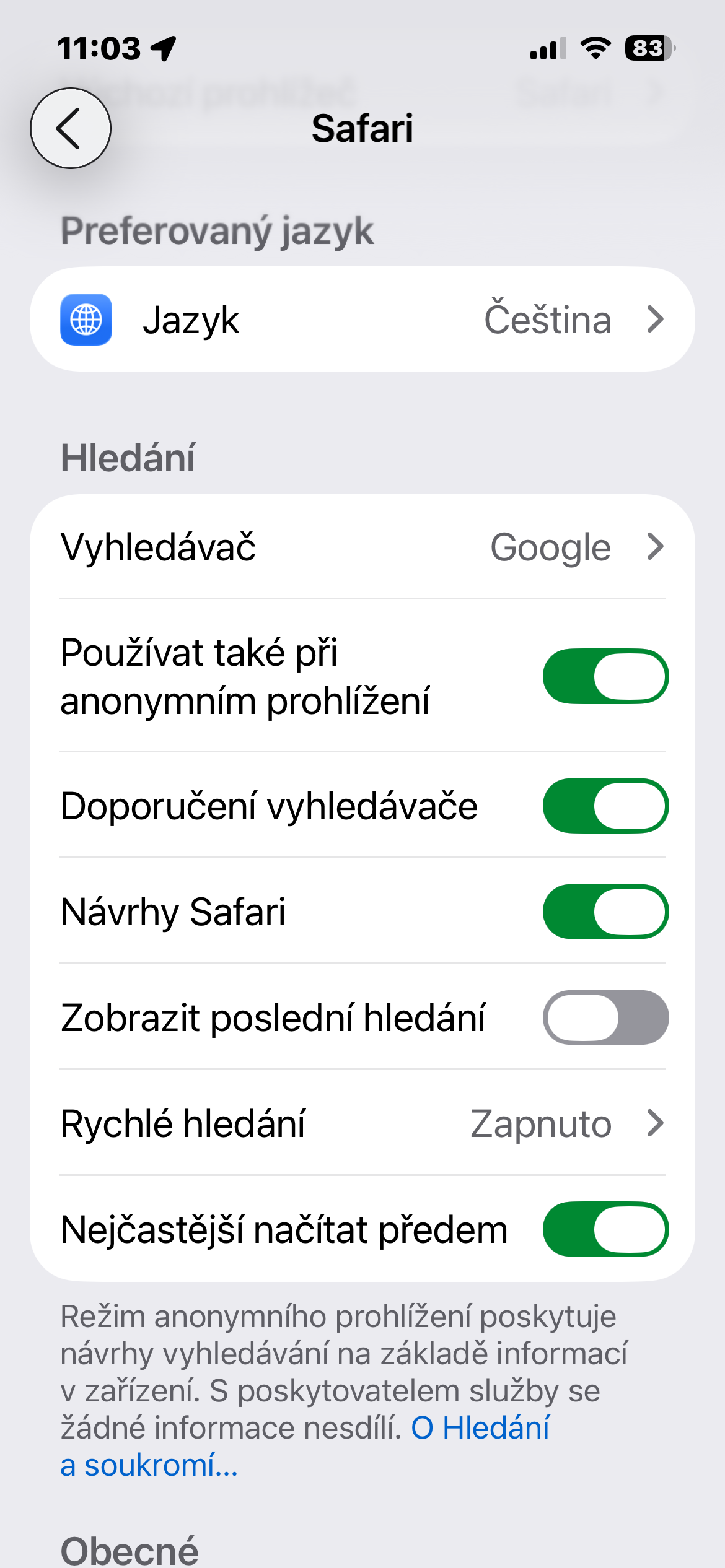This screenshot has width=725, height=1568.
Task: Disable Doporučení vyhledávače switch
Action: pos(605,806)
